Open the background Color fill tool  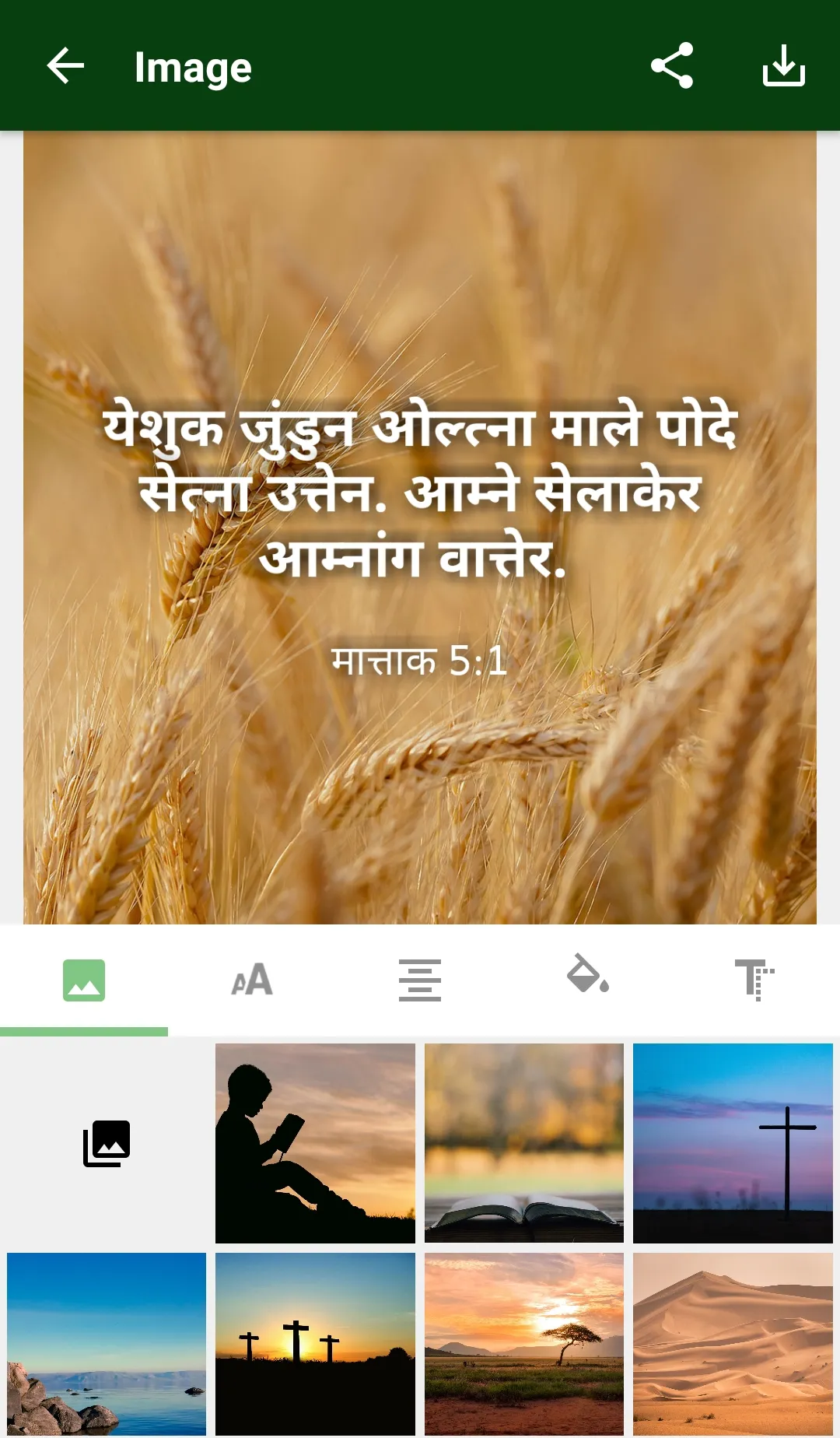coord(587,979)
